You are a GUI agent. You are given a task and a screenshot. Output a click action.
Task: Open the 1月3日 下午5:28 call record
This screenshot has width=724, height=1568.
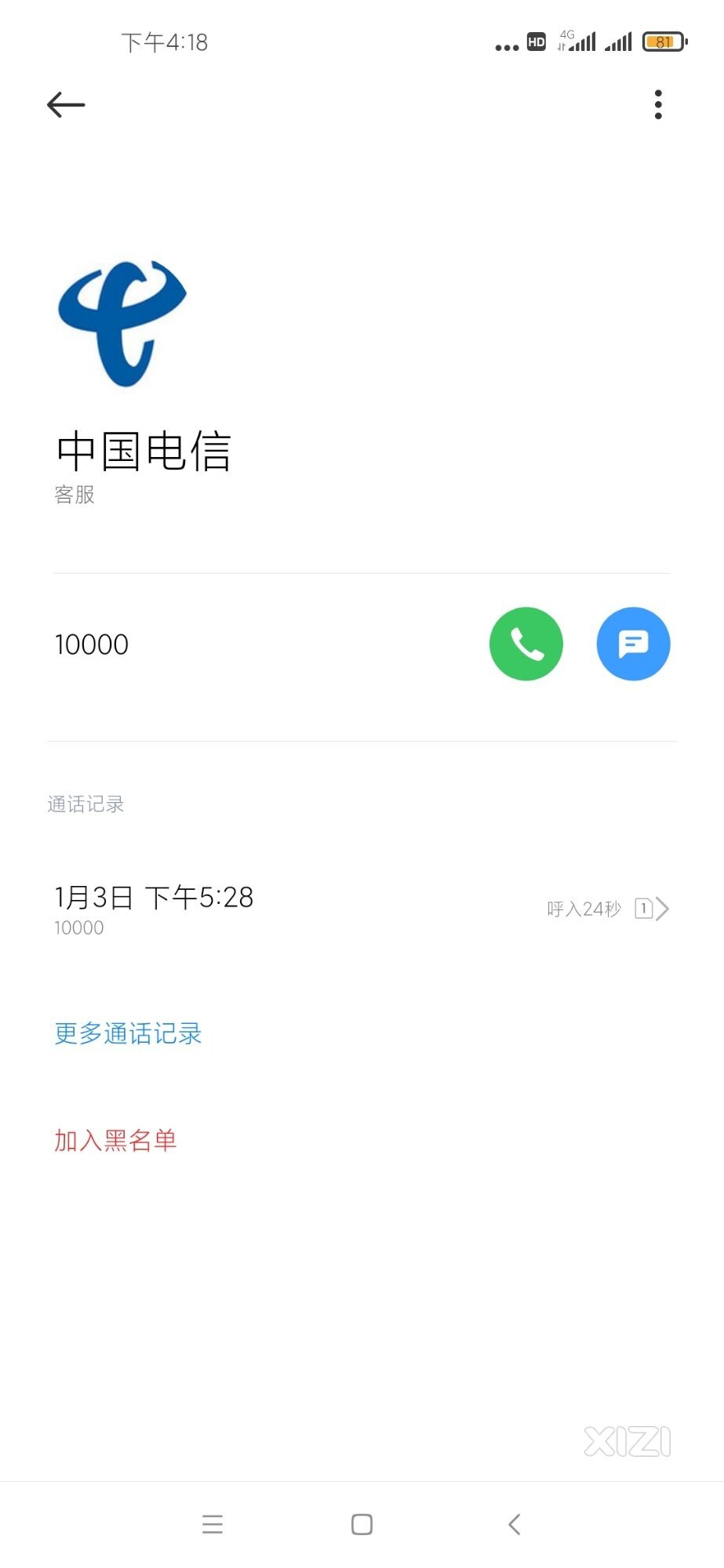click(x=362, y=909)
